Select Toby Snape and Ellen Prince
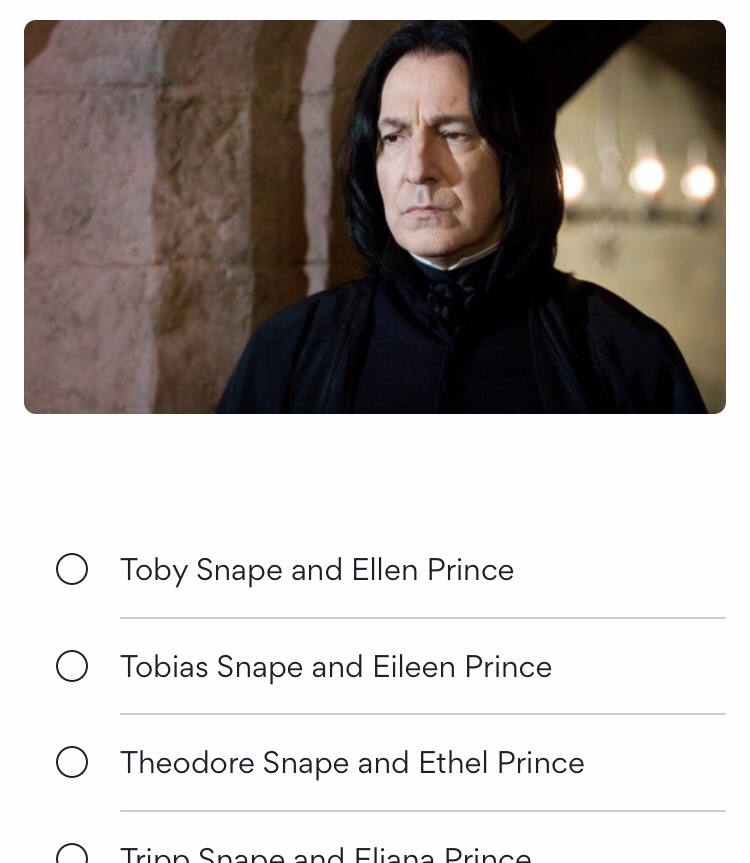 click(72, 569)
